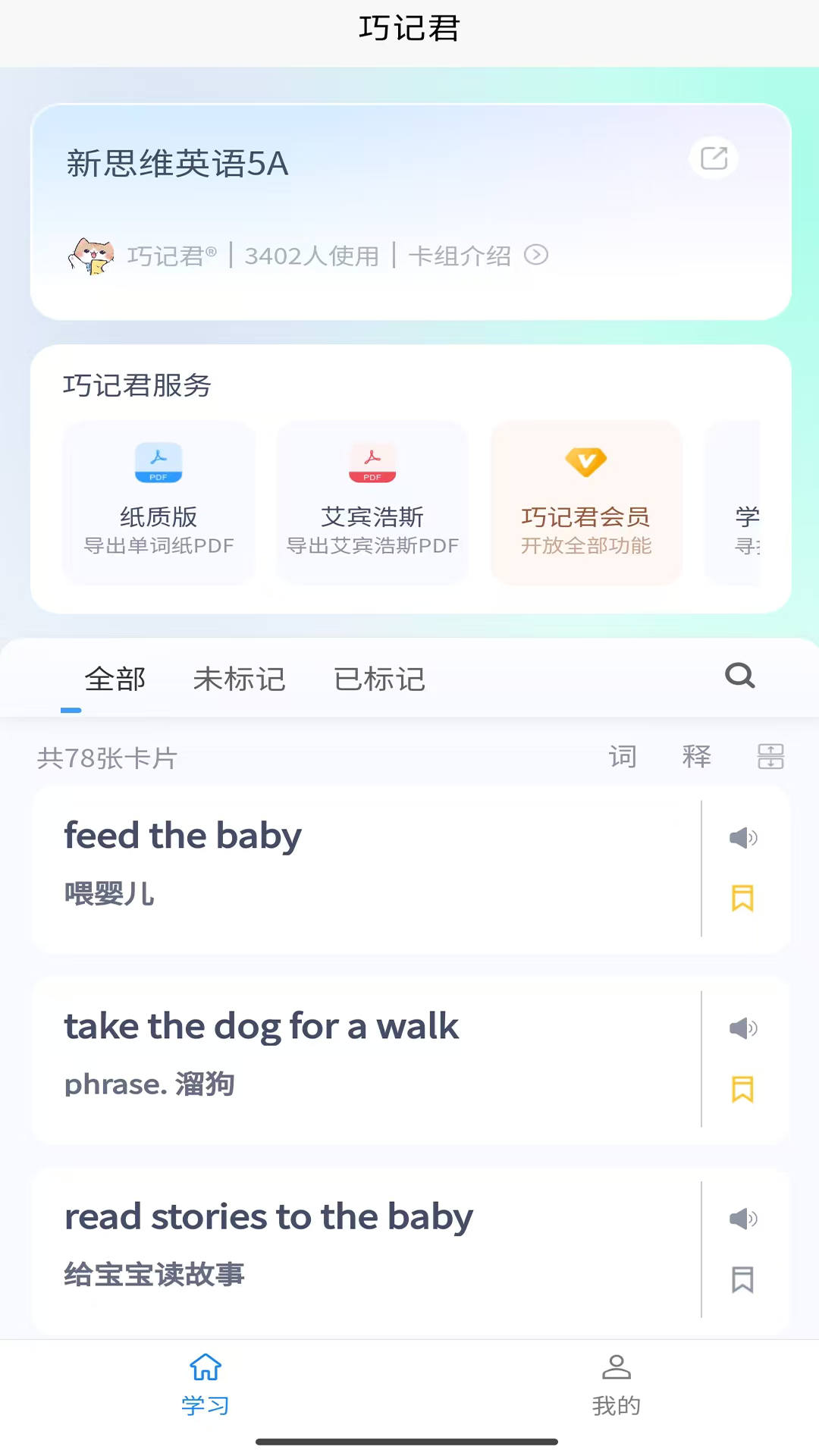Switch to the 未标记 tab
This screenshot has width=819, height=1456.
[239, 679]
